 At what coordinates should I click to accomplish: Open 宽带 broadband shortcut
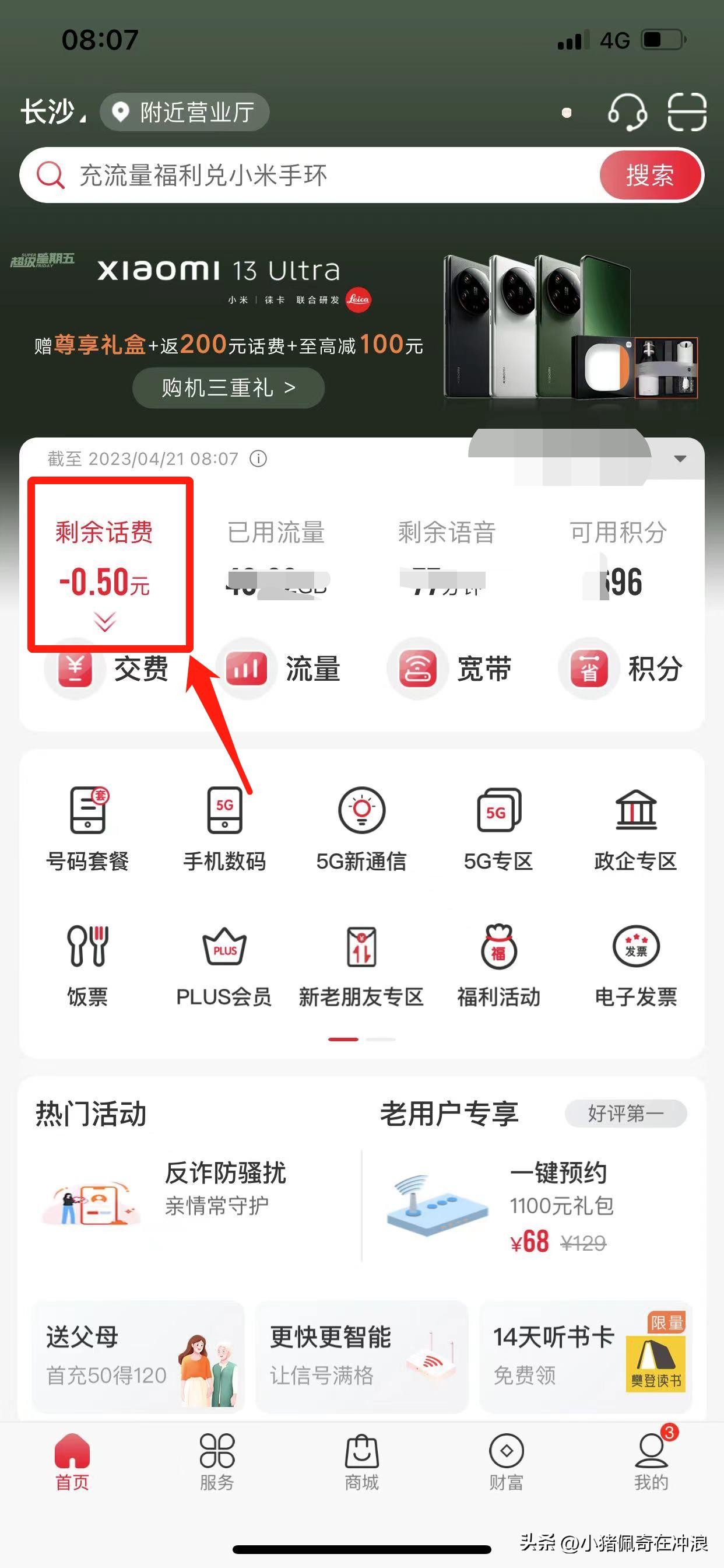tap(450, 668)
